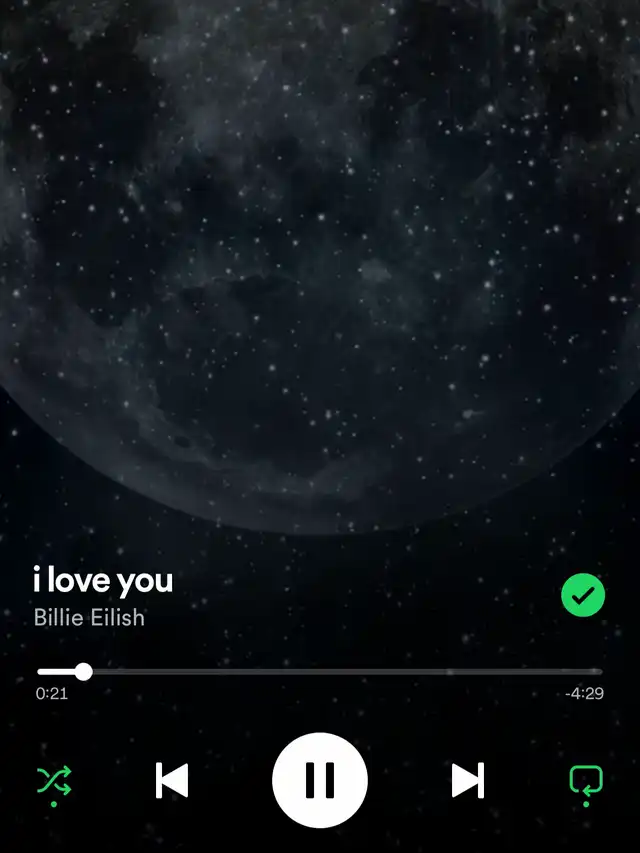Tap the playback progress bar
Viewport: 640px width, 853px height.
point(320,672)
